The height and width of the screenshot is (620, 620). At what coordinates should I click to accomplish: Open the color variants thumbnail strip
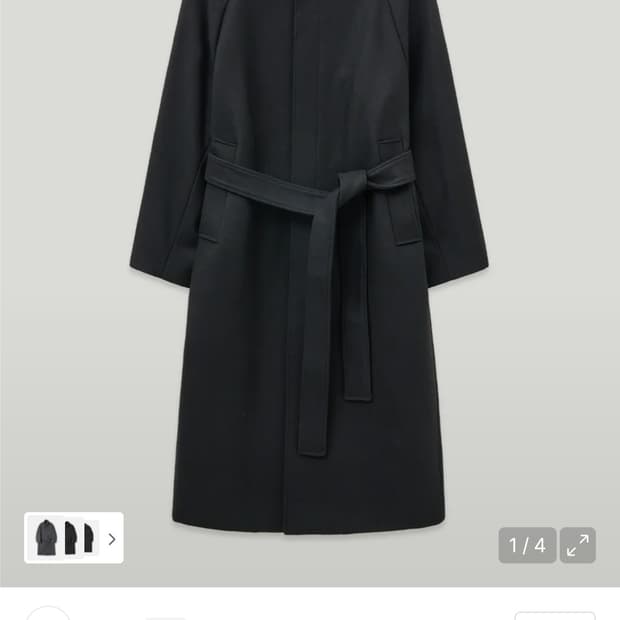click(74, 538)
